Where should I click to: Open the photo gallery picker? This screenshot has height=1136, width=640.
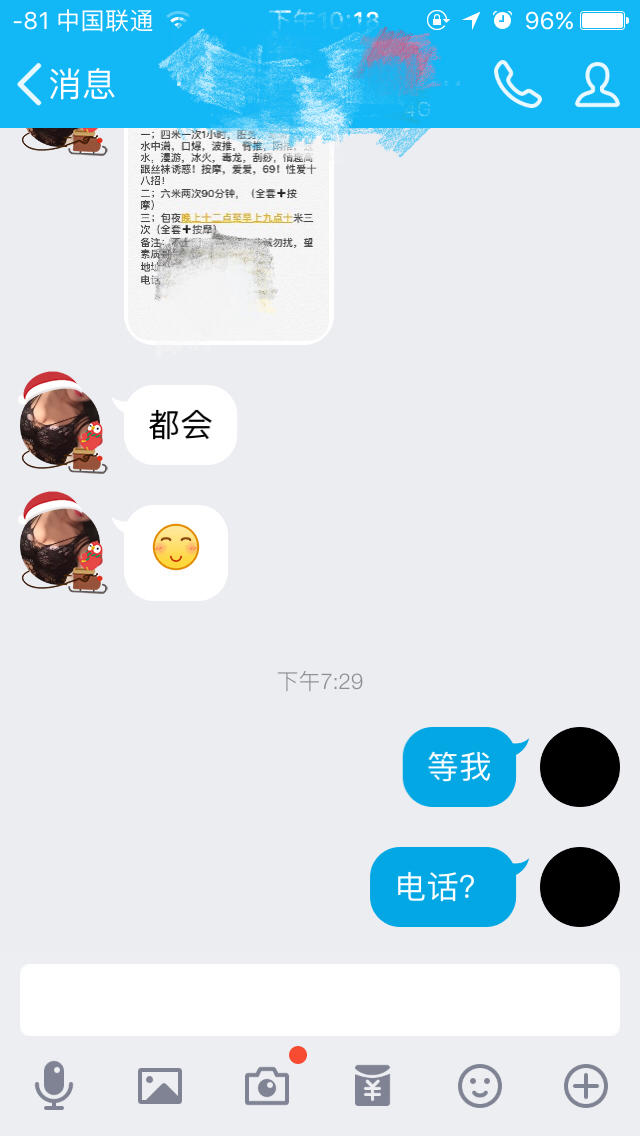[160, 1085]
